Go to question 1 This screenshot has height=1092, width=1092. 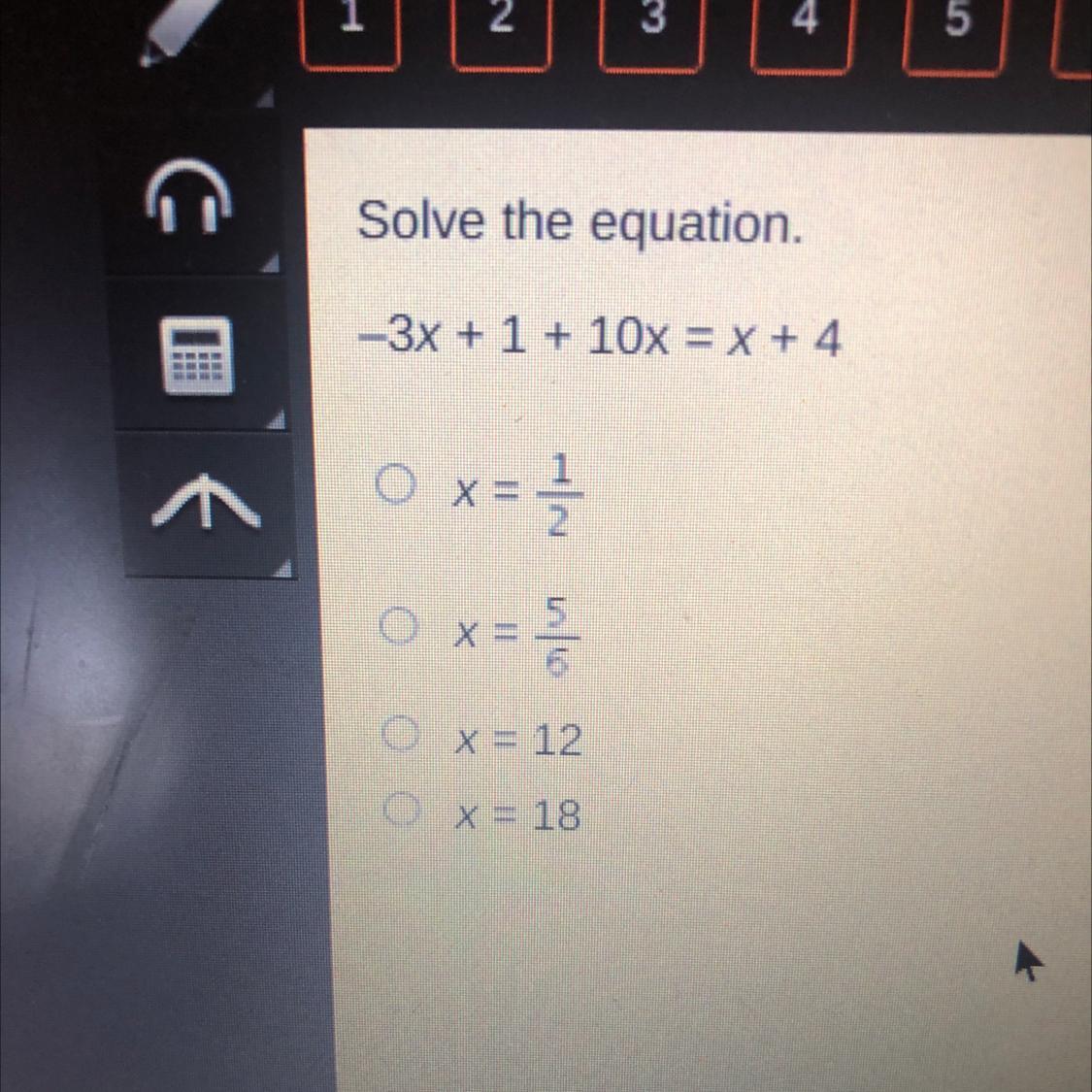(349, 27)
